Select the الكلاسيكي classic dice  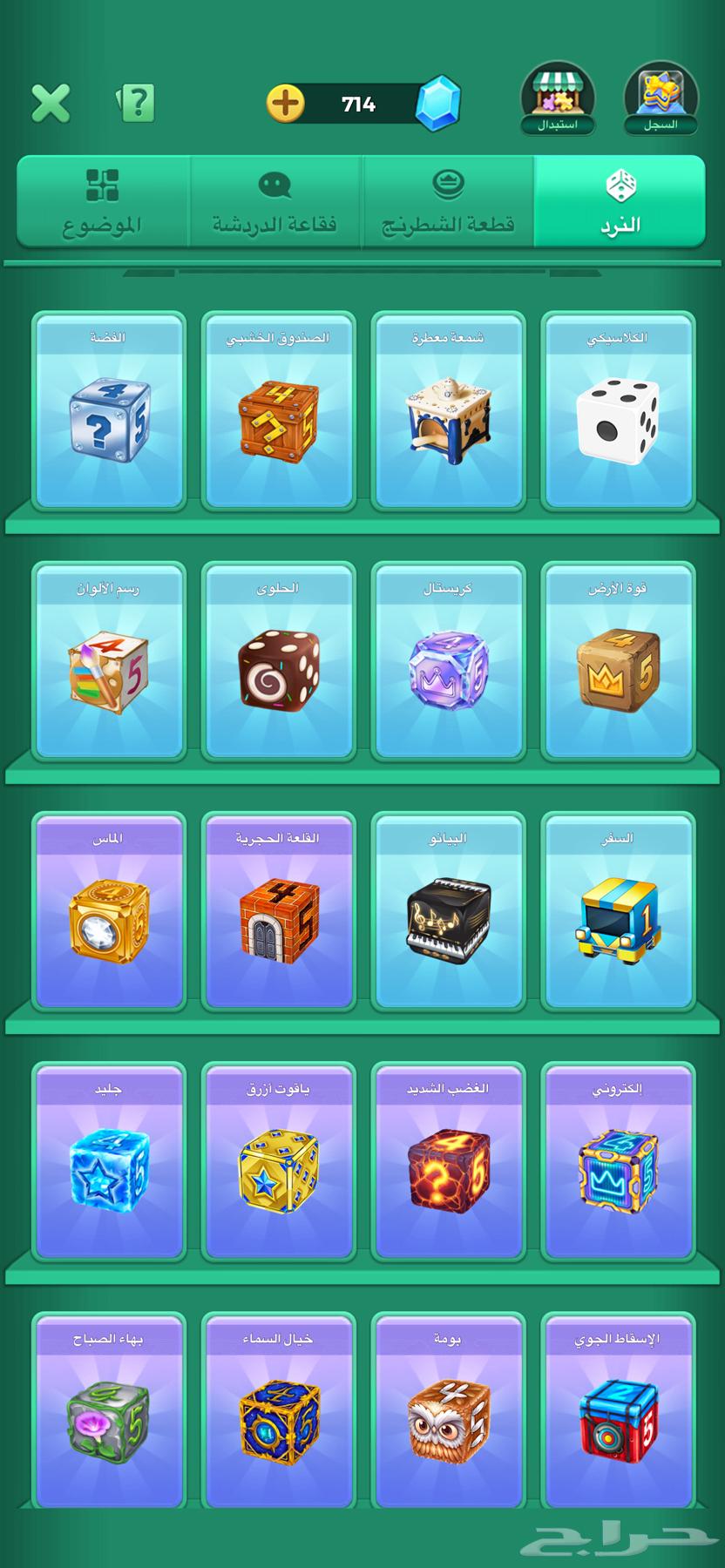(x=617, y=411)
